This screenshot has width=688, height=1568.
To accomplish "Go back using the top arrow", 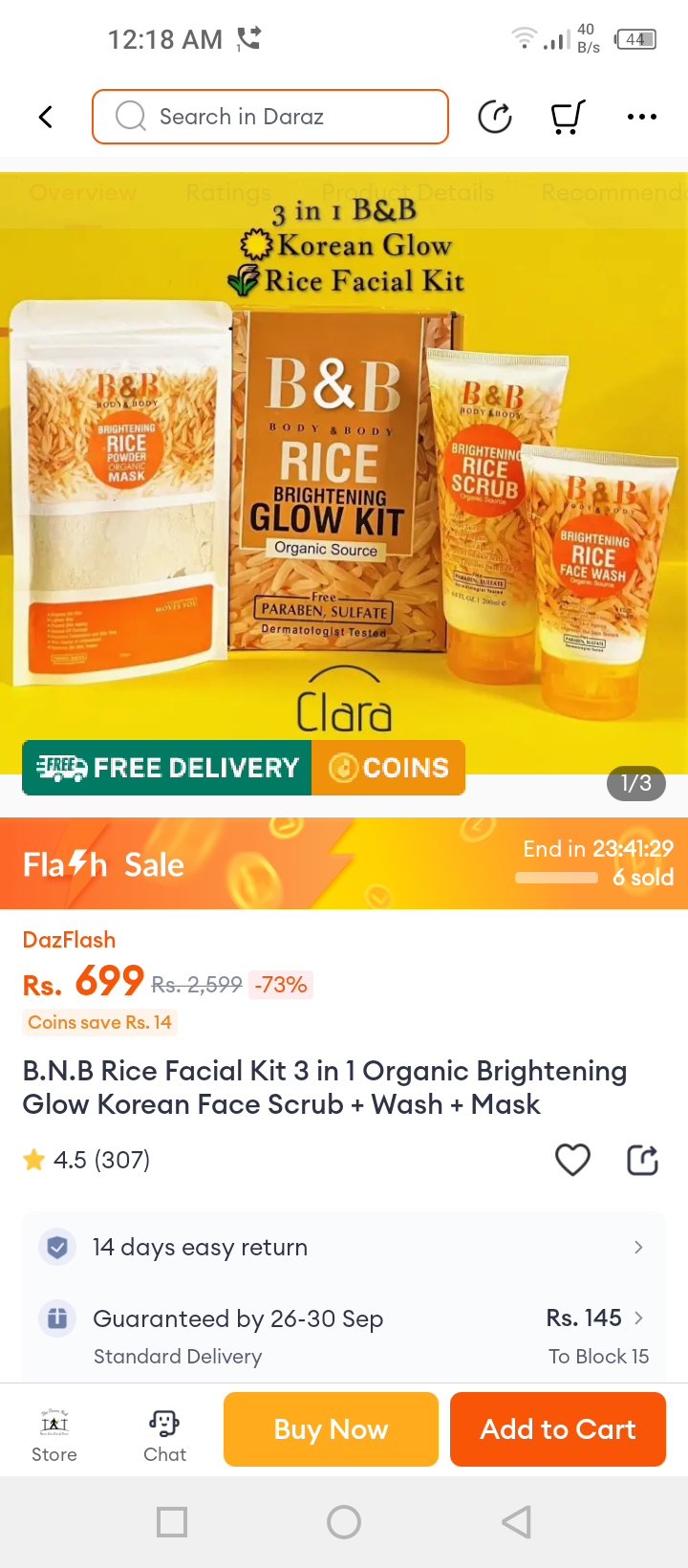I will tap(45, 117).
